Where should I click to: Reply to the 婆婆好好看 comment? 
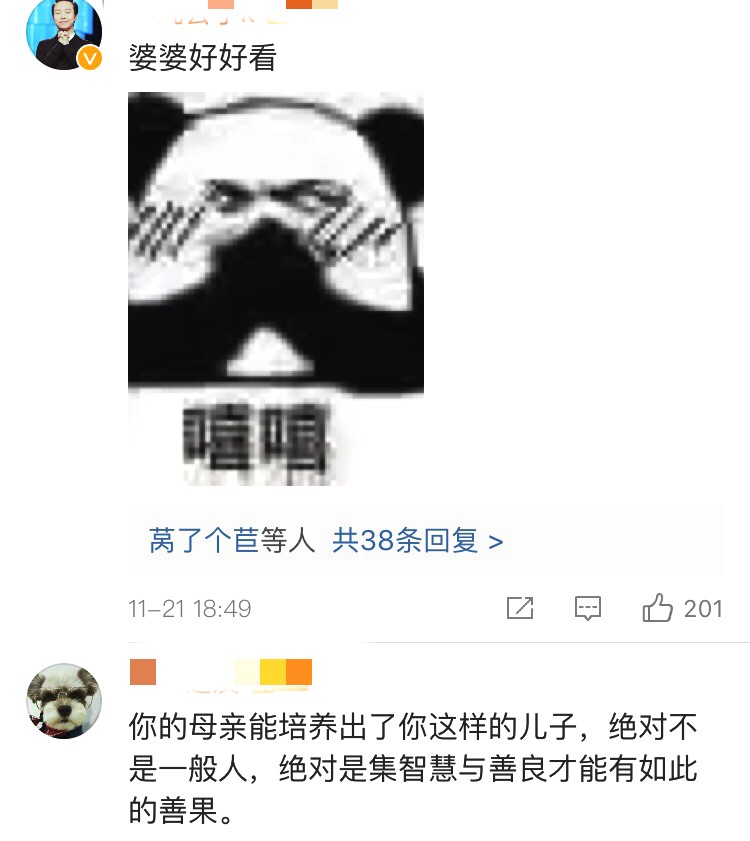(587, 608)
